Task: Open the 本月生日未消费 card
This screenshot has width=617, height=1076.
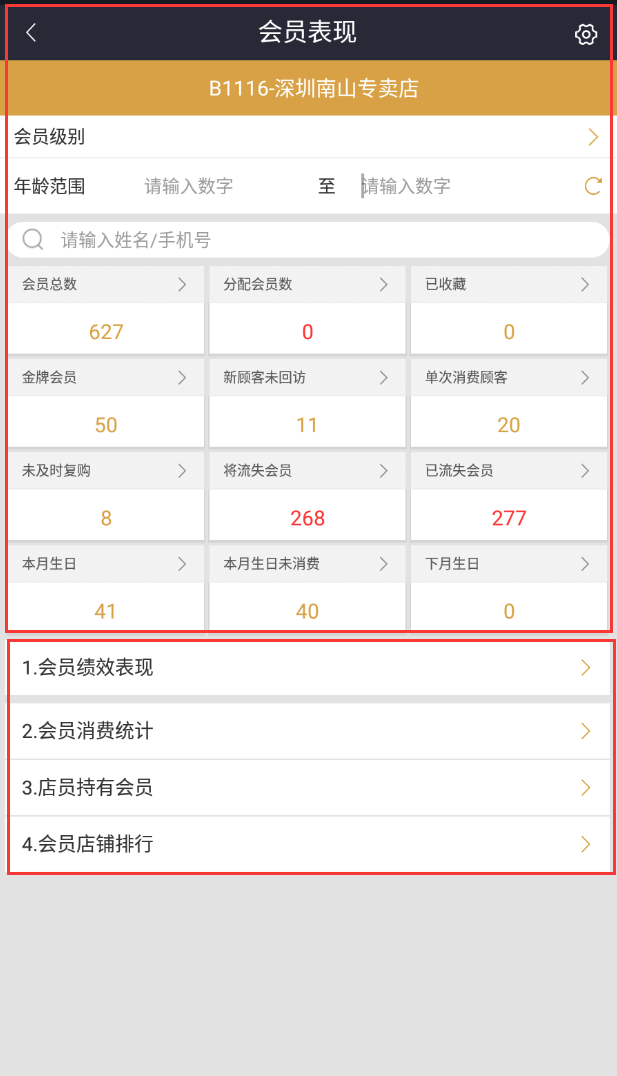Action: click(307, 589)
